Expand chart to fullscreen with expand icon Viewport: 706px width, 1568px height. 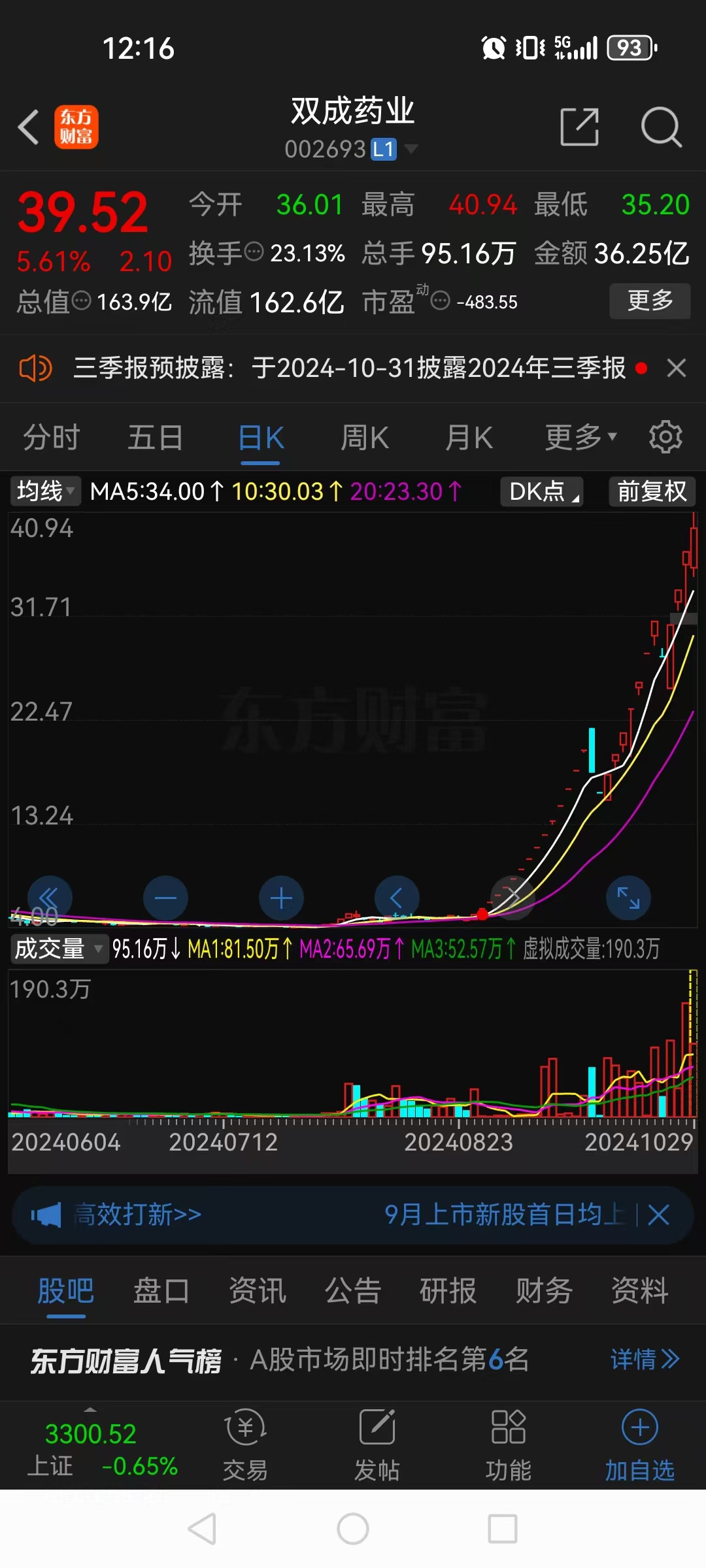click(628, 898)
